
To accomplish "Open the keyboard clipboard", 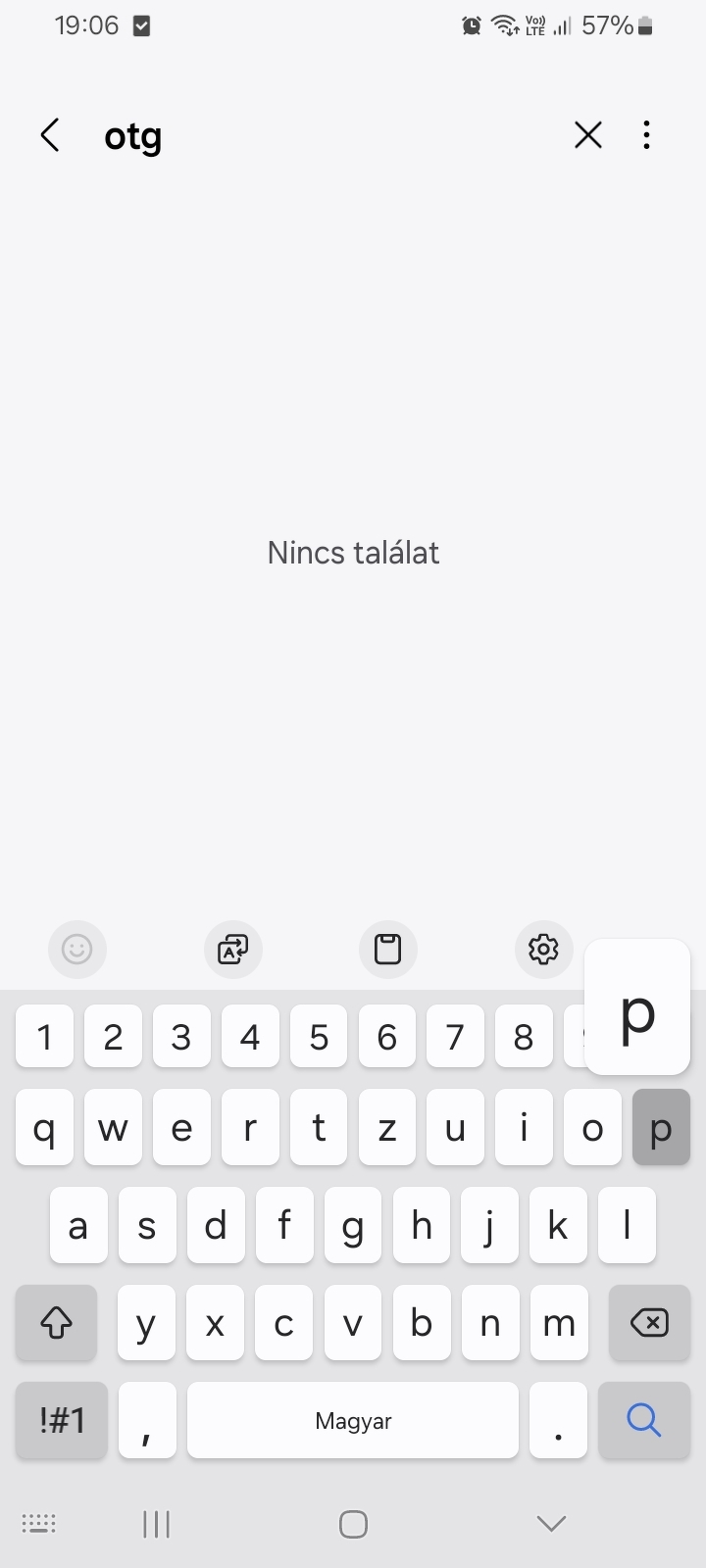I will (388, 949).
